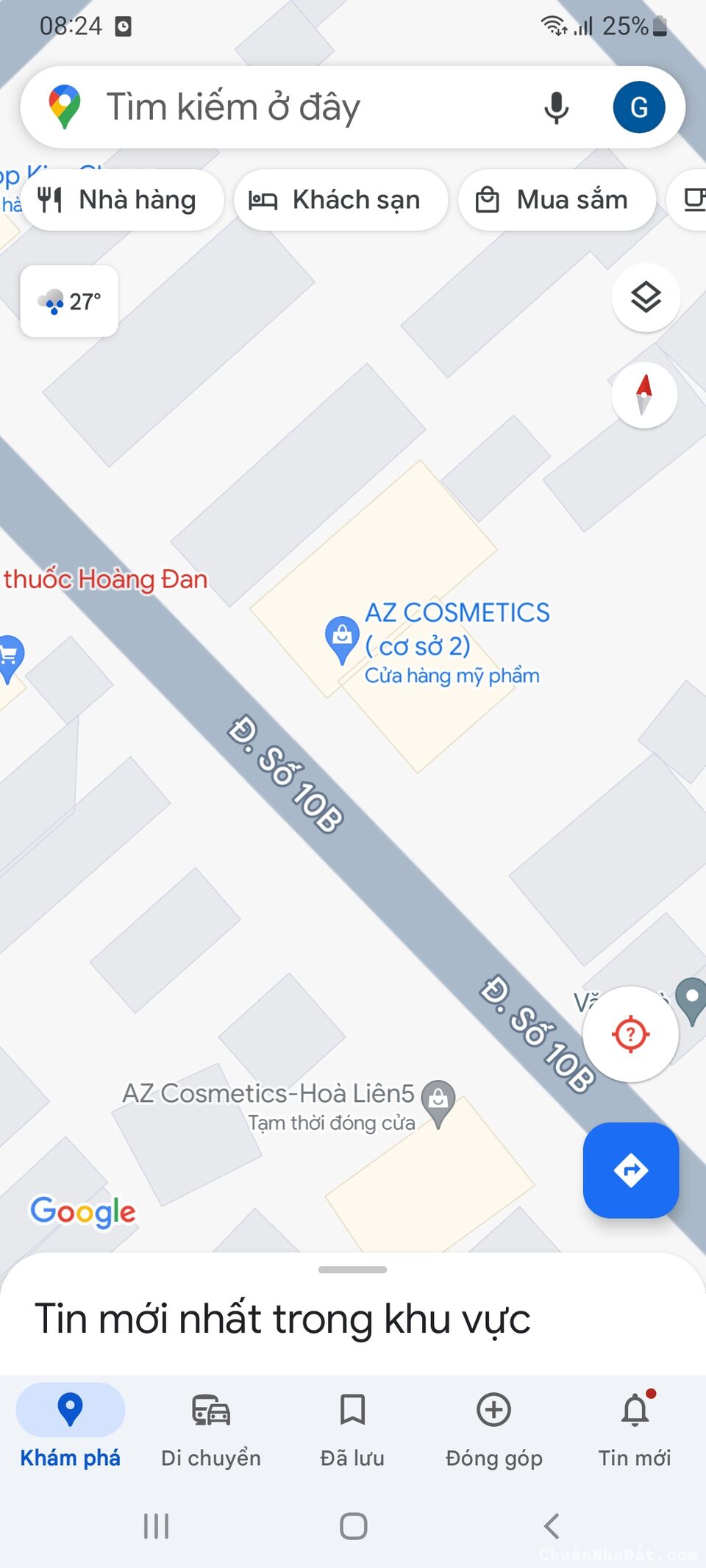Start voice search with the microphone

click(556, 107)
